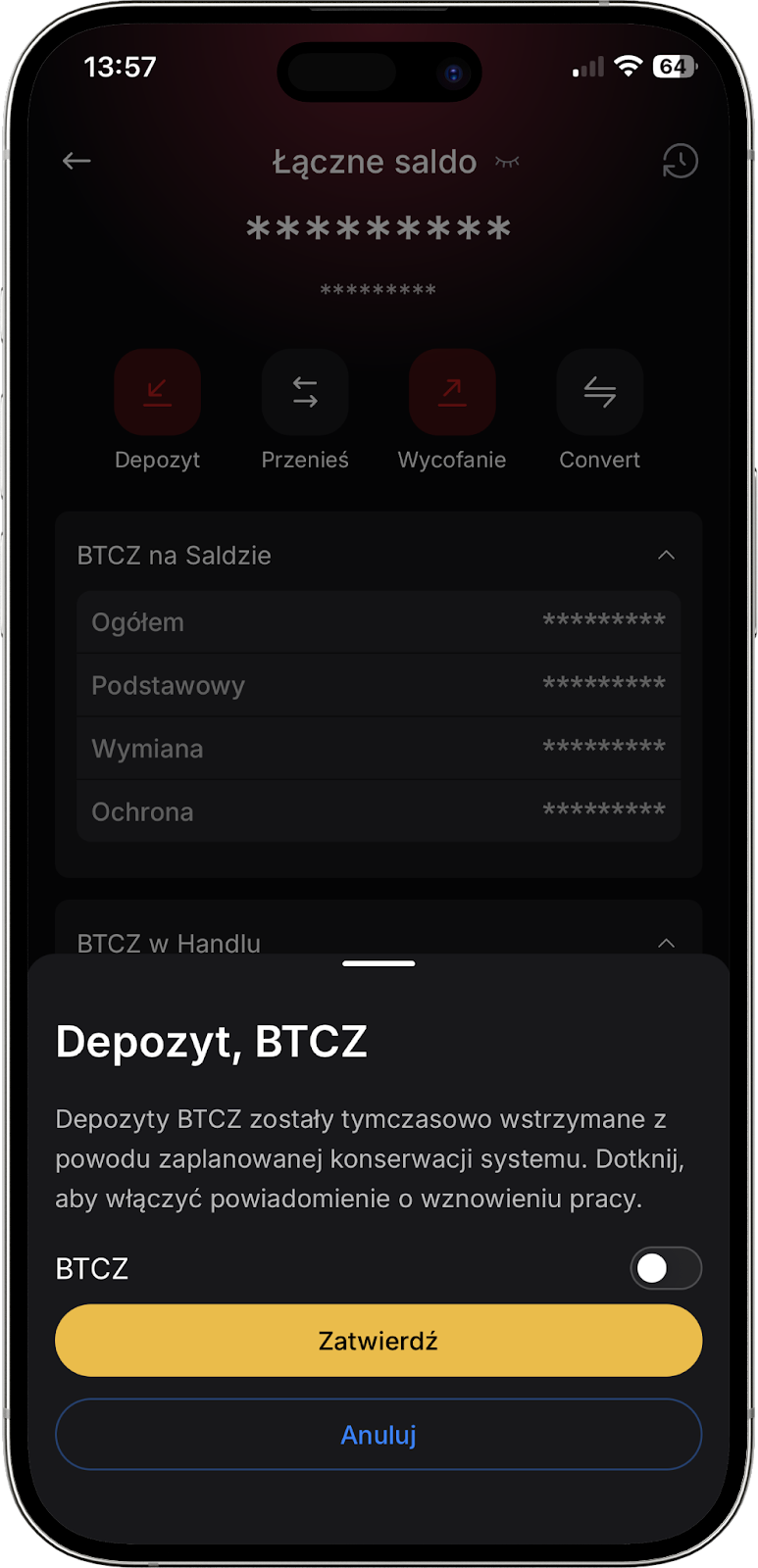Go back using the arrow icon
Viewport: 758px width, 1568px height.
(x=76, y=161)
